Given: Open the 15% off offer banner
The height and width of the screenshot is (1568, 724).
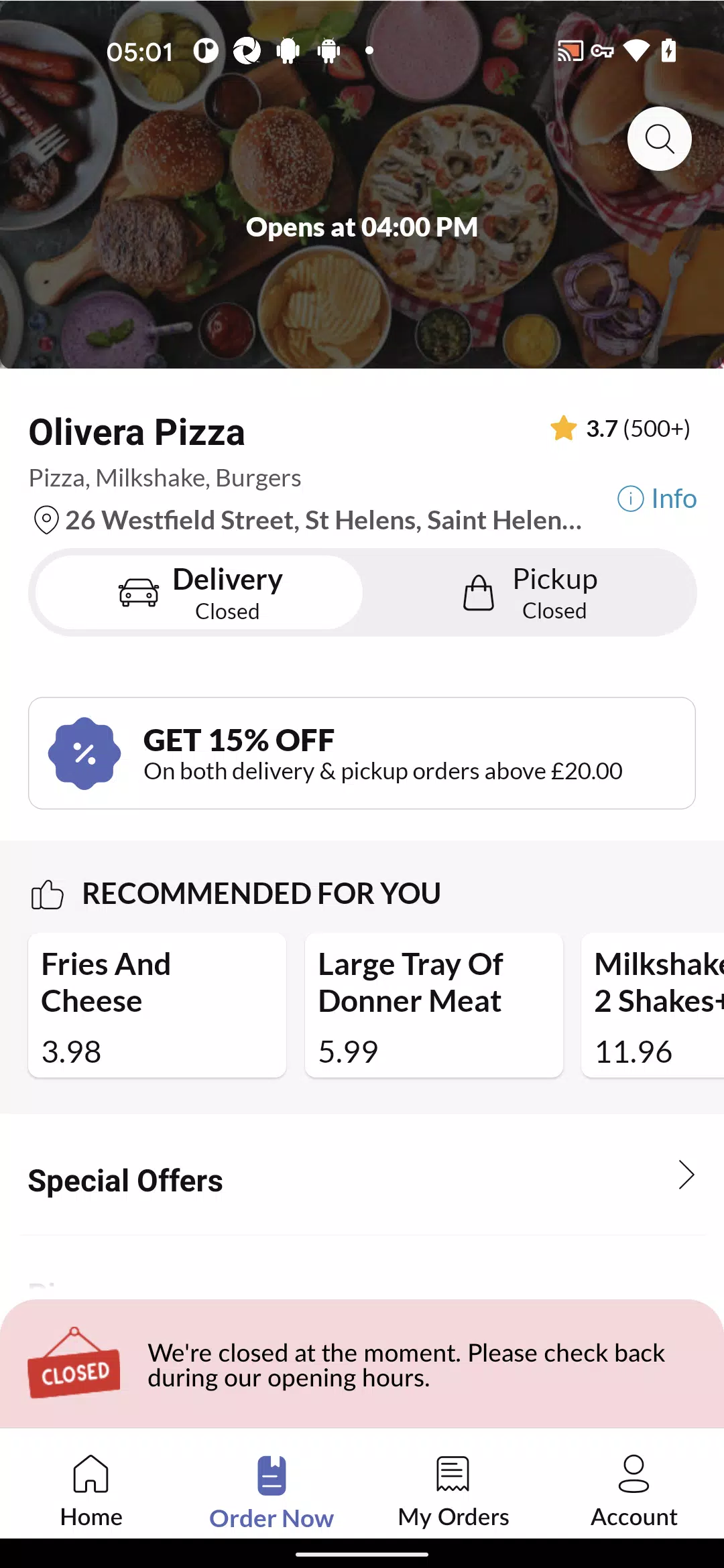Looking at the screenshot, I should click(x=362, y=753).
